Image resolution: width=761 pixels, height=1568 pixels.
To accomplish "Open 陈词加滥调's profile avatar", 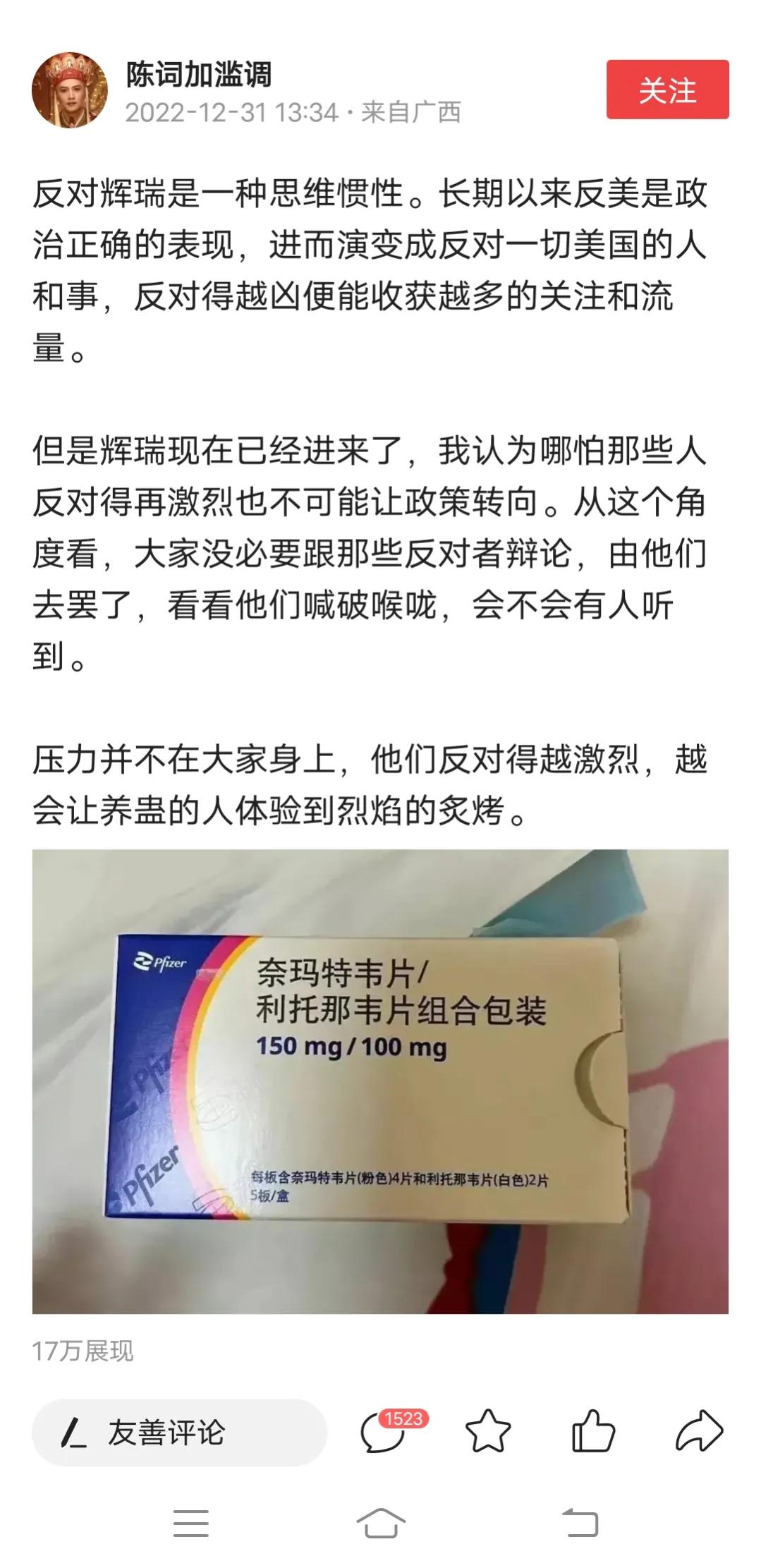I will point(70,90).
